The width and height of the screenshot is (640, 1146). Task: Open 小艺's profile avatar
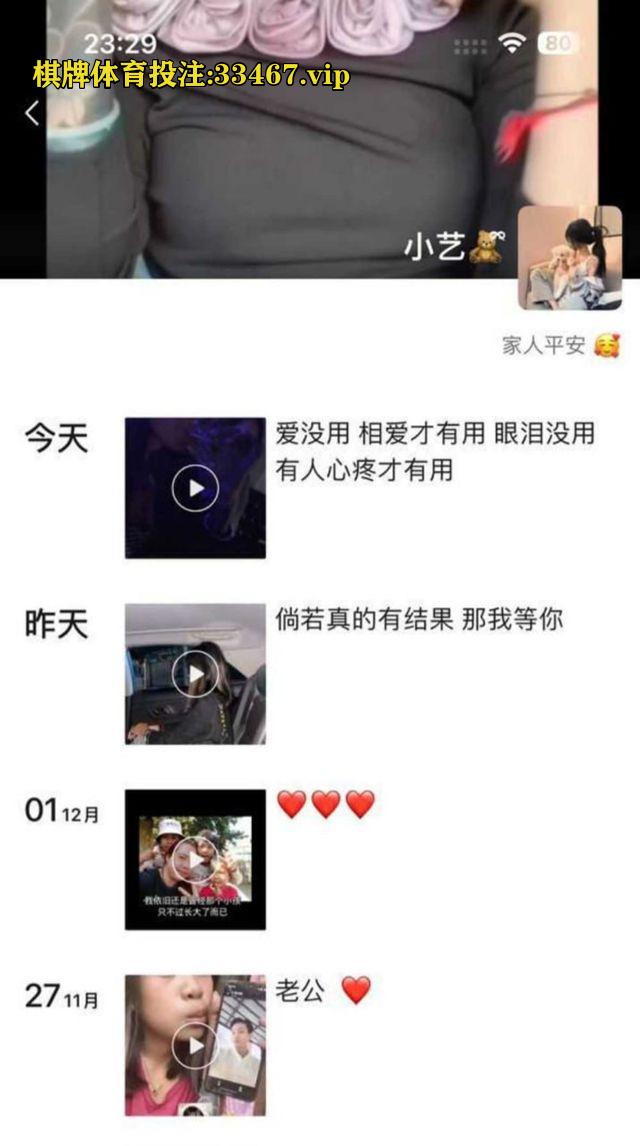coord(569,257)
